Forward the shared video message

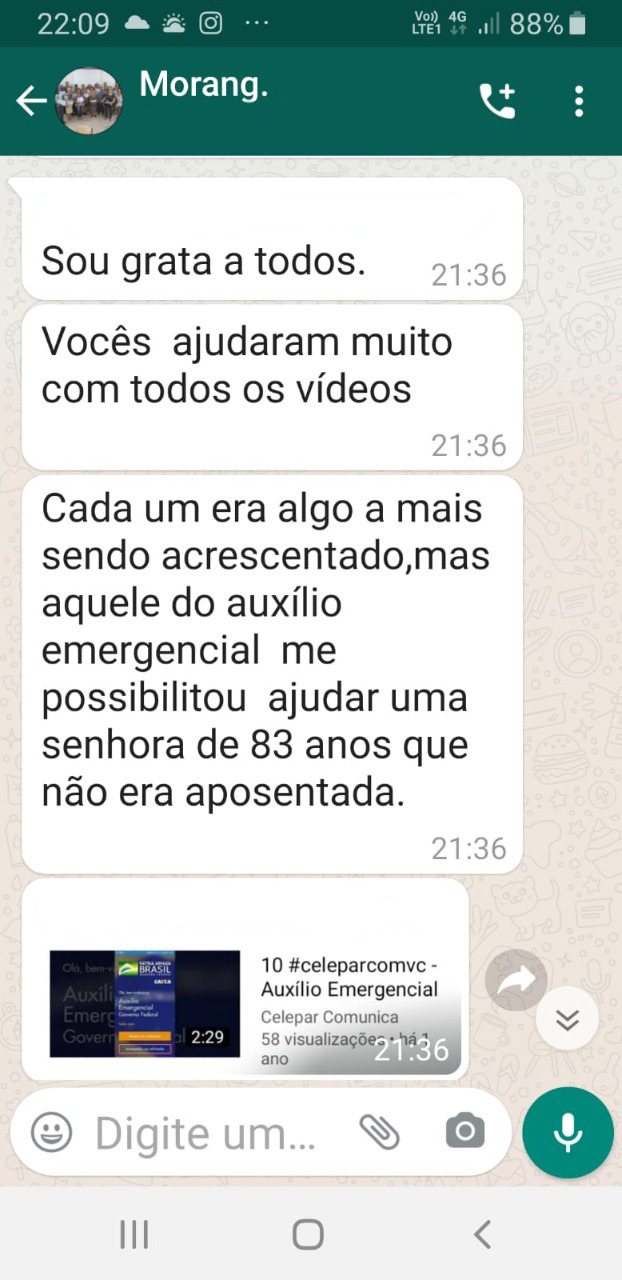pyautogui.click(x=516, y=982)
